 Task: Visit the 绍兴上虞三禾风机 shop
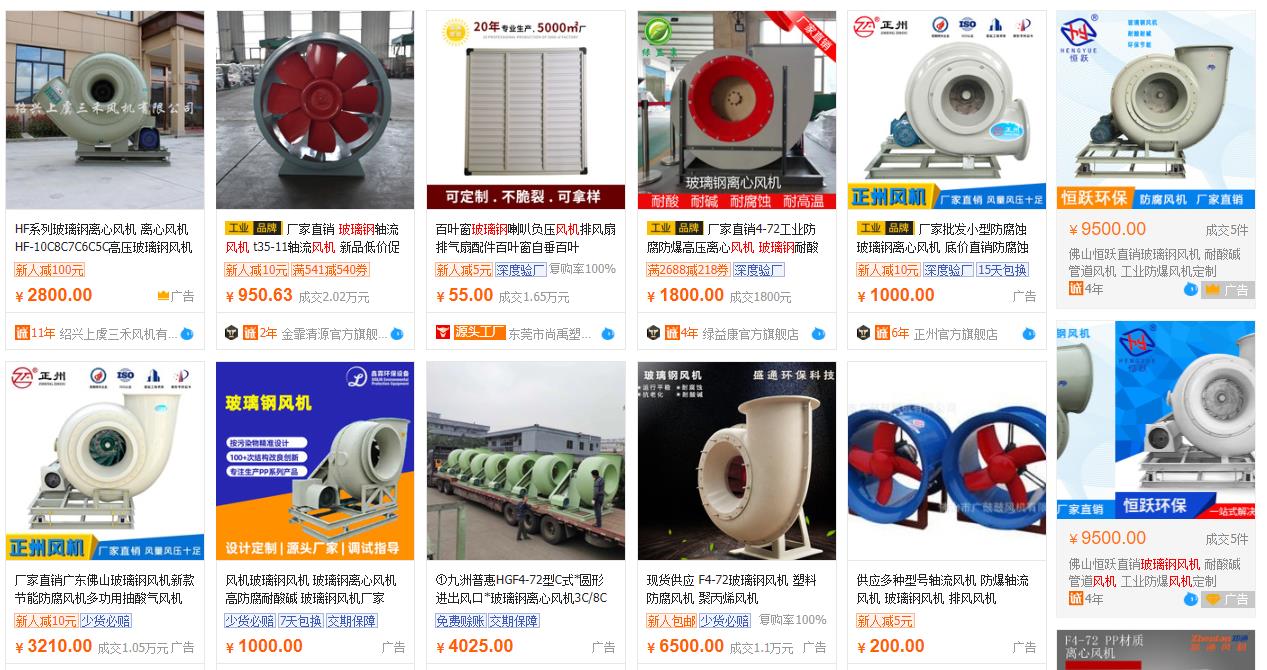coord(117,334)
